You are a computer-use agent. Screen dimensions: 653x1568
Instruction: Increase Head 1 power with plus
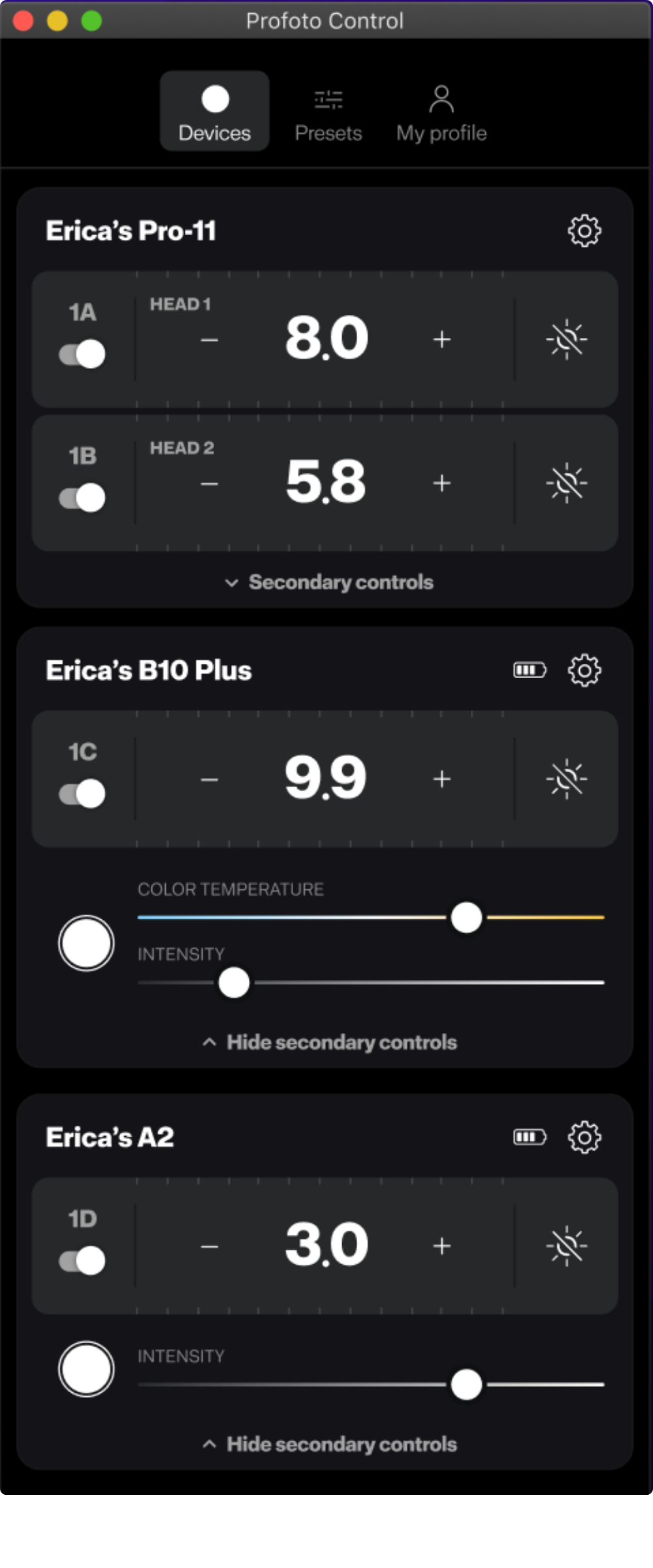tap(442, 340)
